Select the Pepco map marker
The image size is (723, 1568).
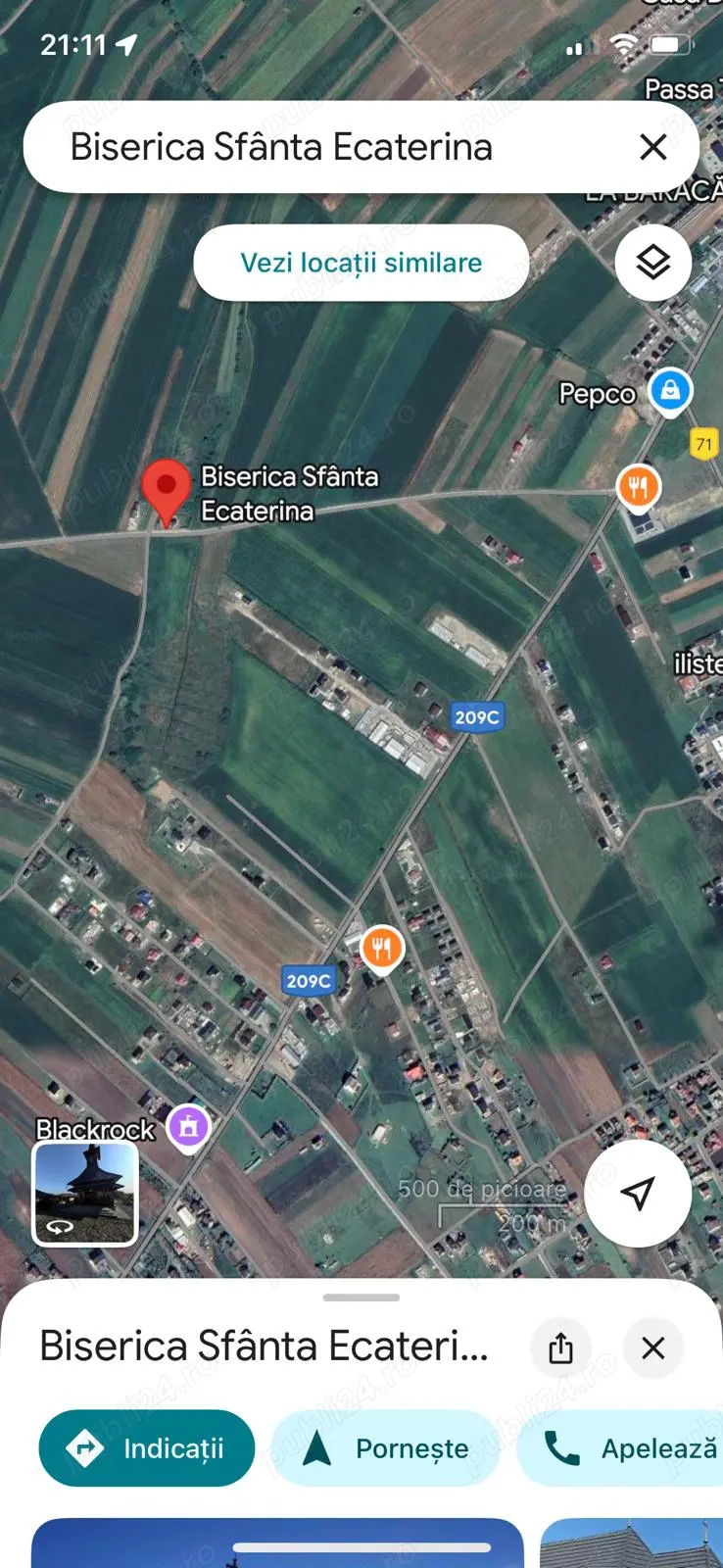(670, 391)
